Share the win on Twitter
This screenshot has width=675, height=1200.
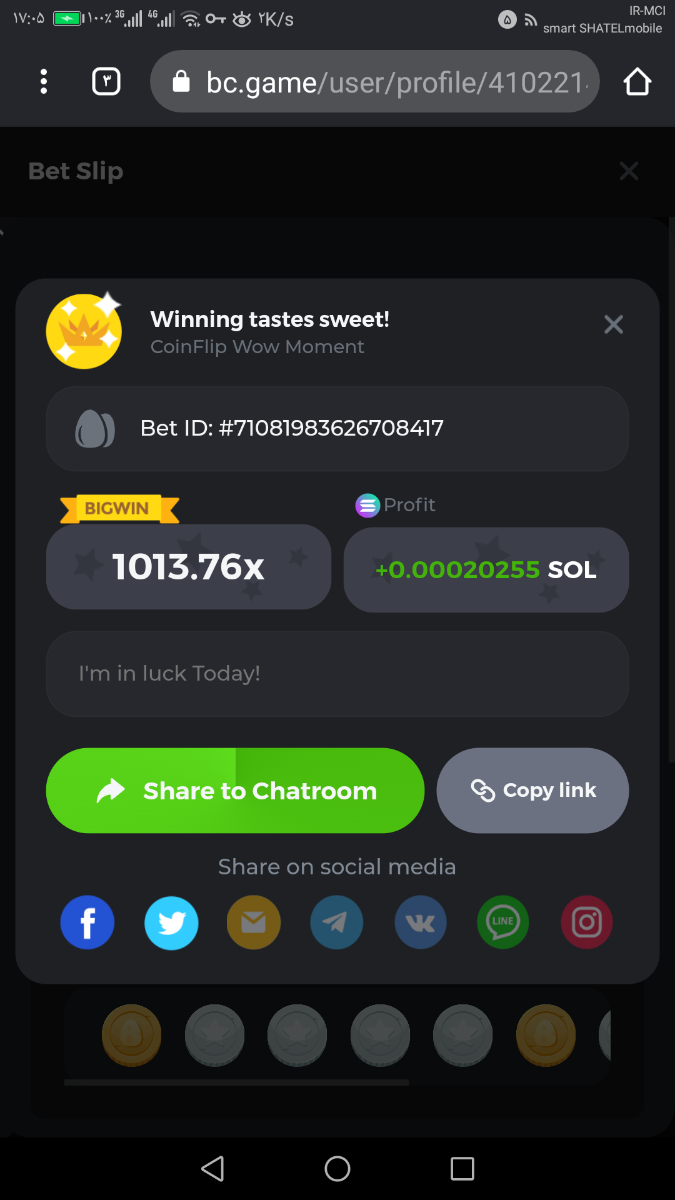coord(171,922)
